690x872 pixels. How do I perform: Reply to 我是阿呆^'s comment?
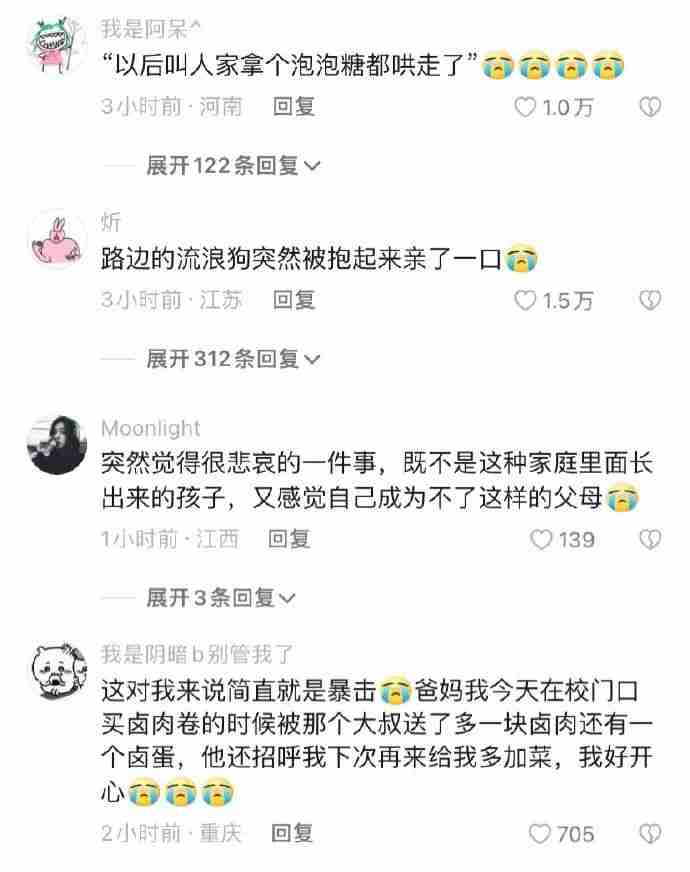click(x=294, y=106)
